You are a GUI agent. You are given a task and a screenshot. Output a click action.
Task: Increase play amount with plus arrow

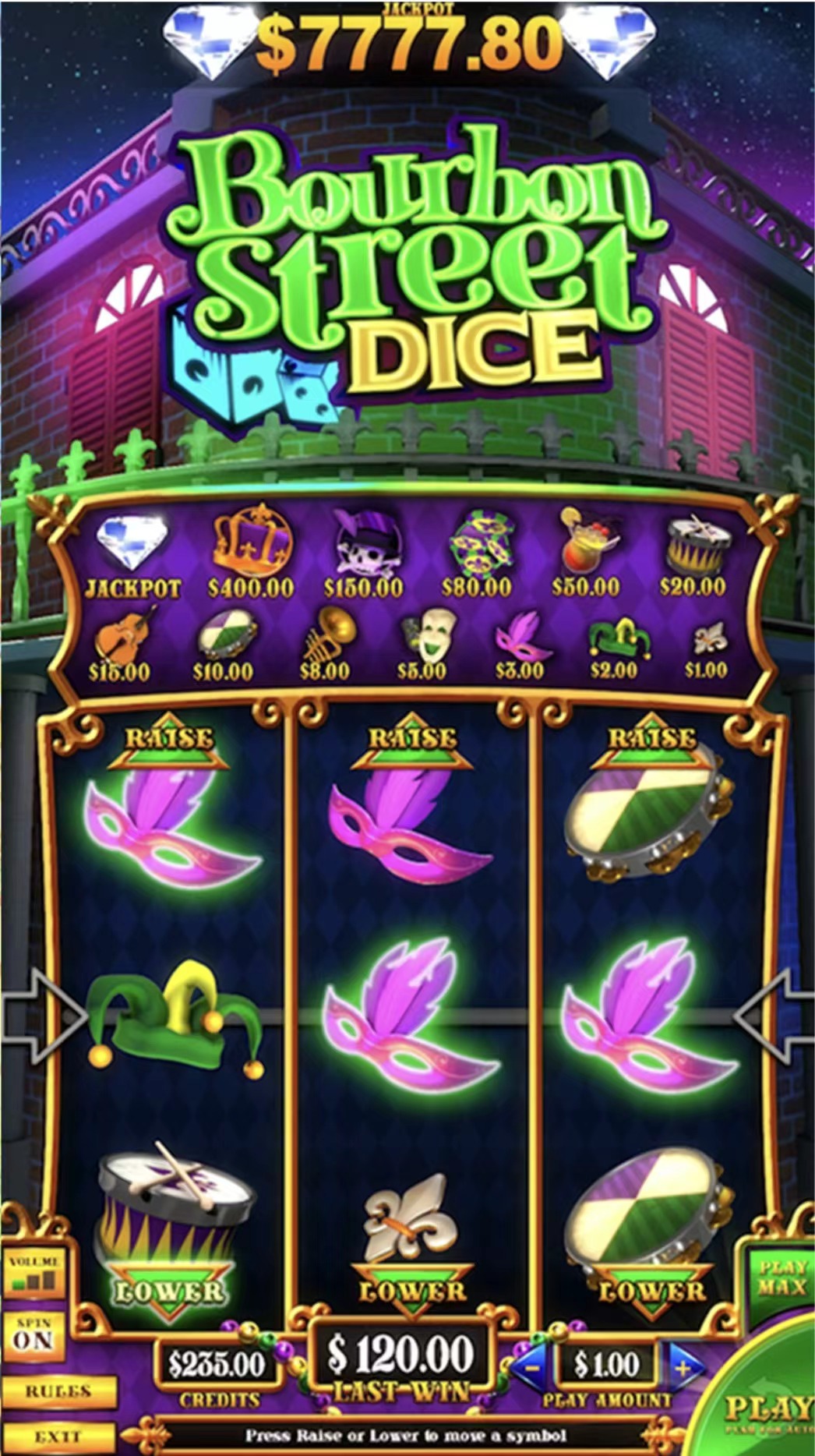click(683, 1366)
